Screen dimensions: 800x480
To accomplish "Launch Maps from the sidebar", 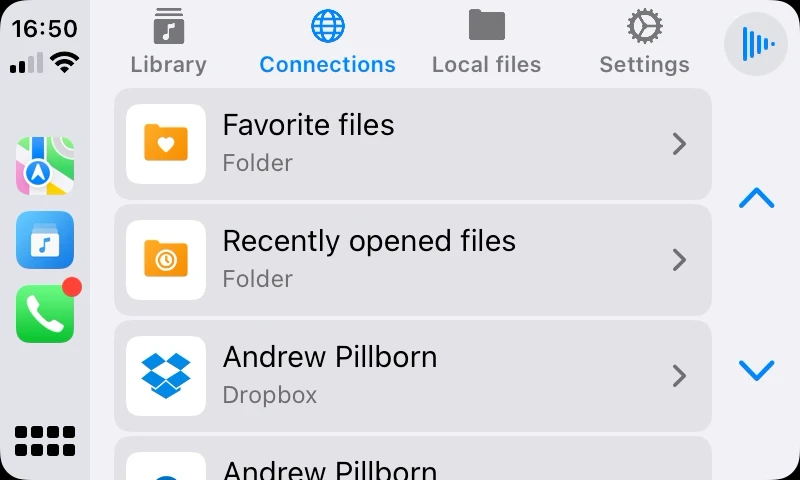I will (45, 165).
